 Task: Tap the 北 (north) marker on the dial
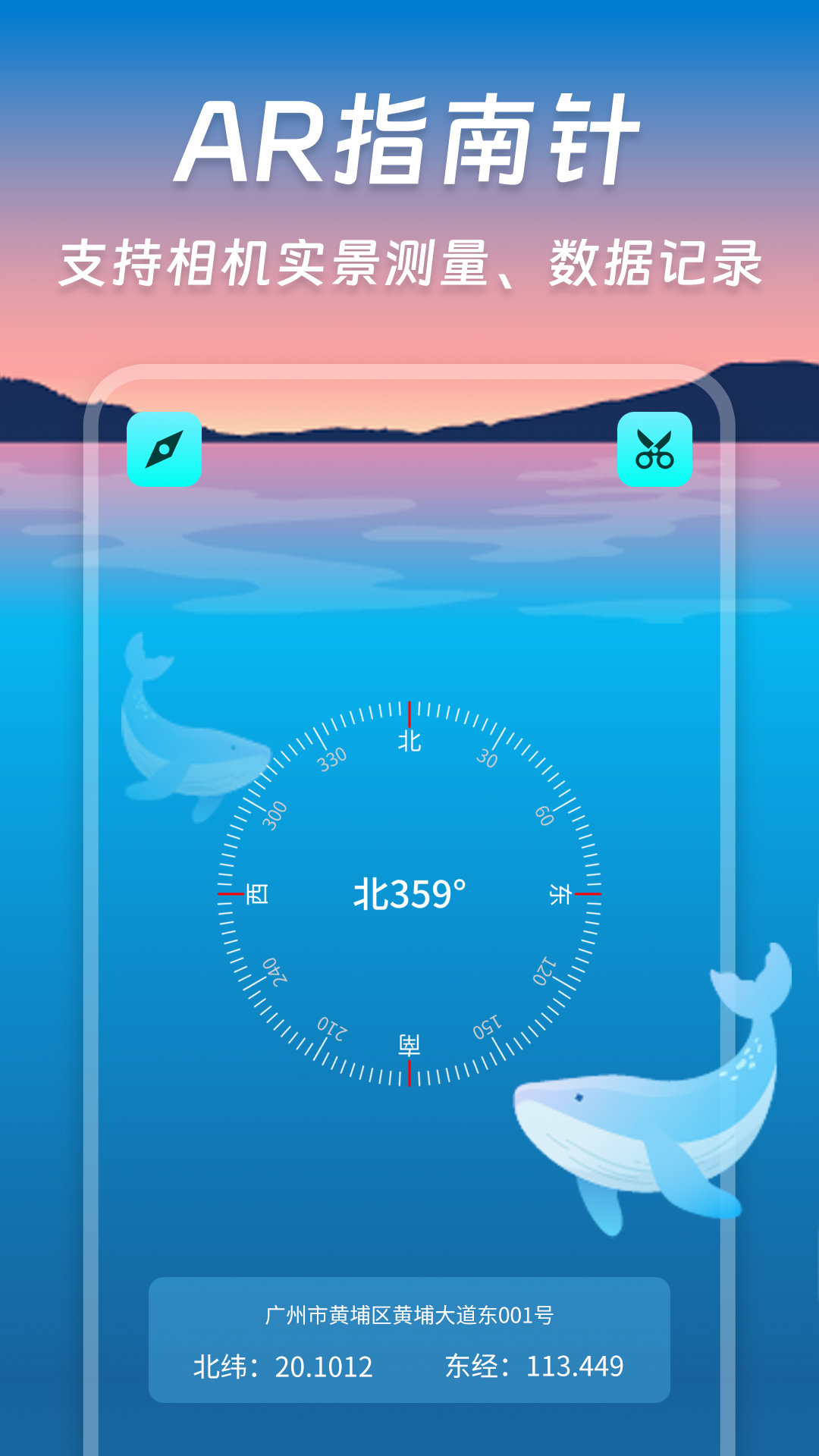409,742
